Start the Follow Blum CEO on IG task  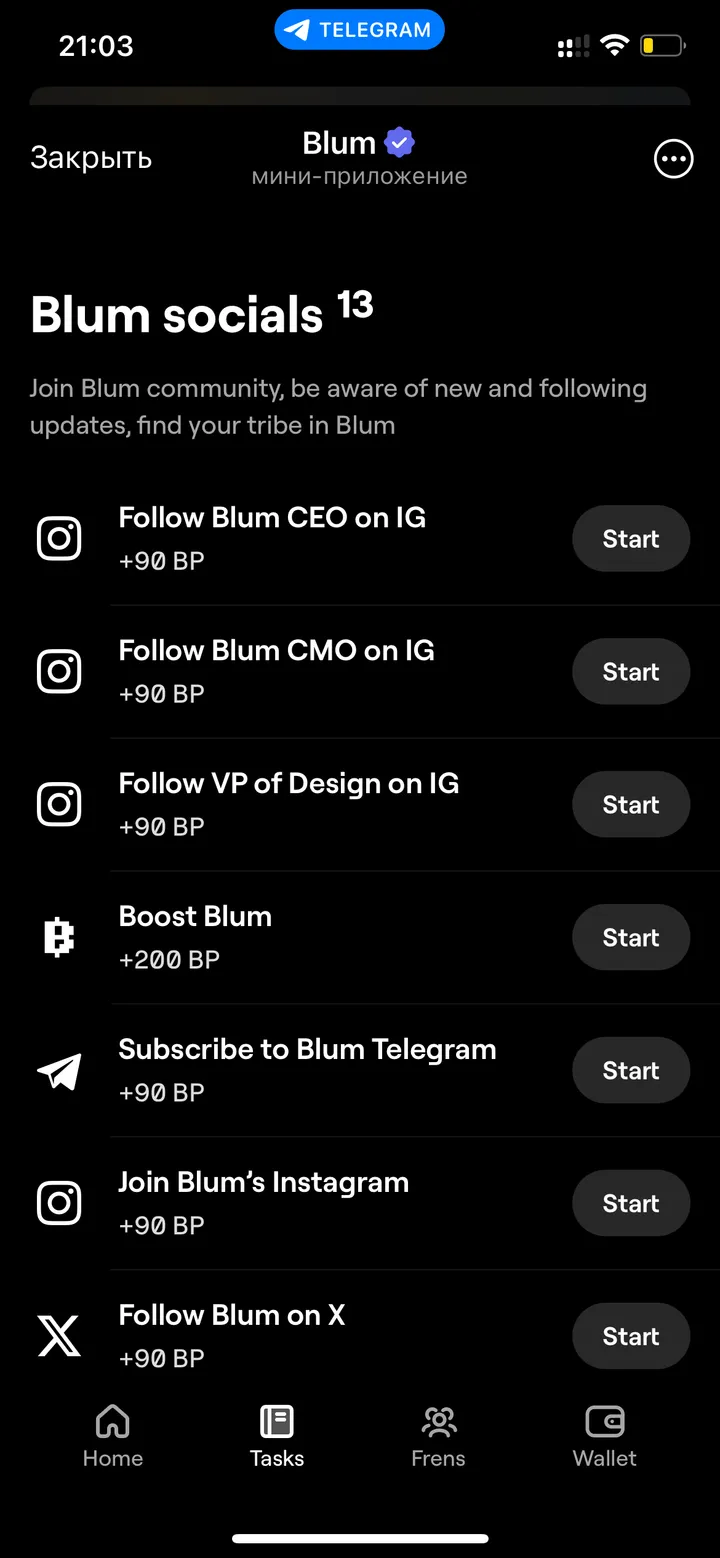click(x=631, y=538)
